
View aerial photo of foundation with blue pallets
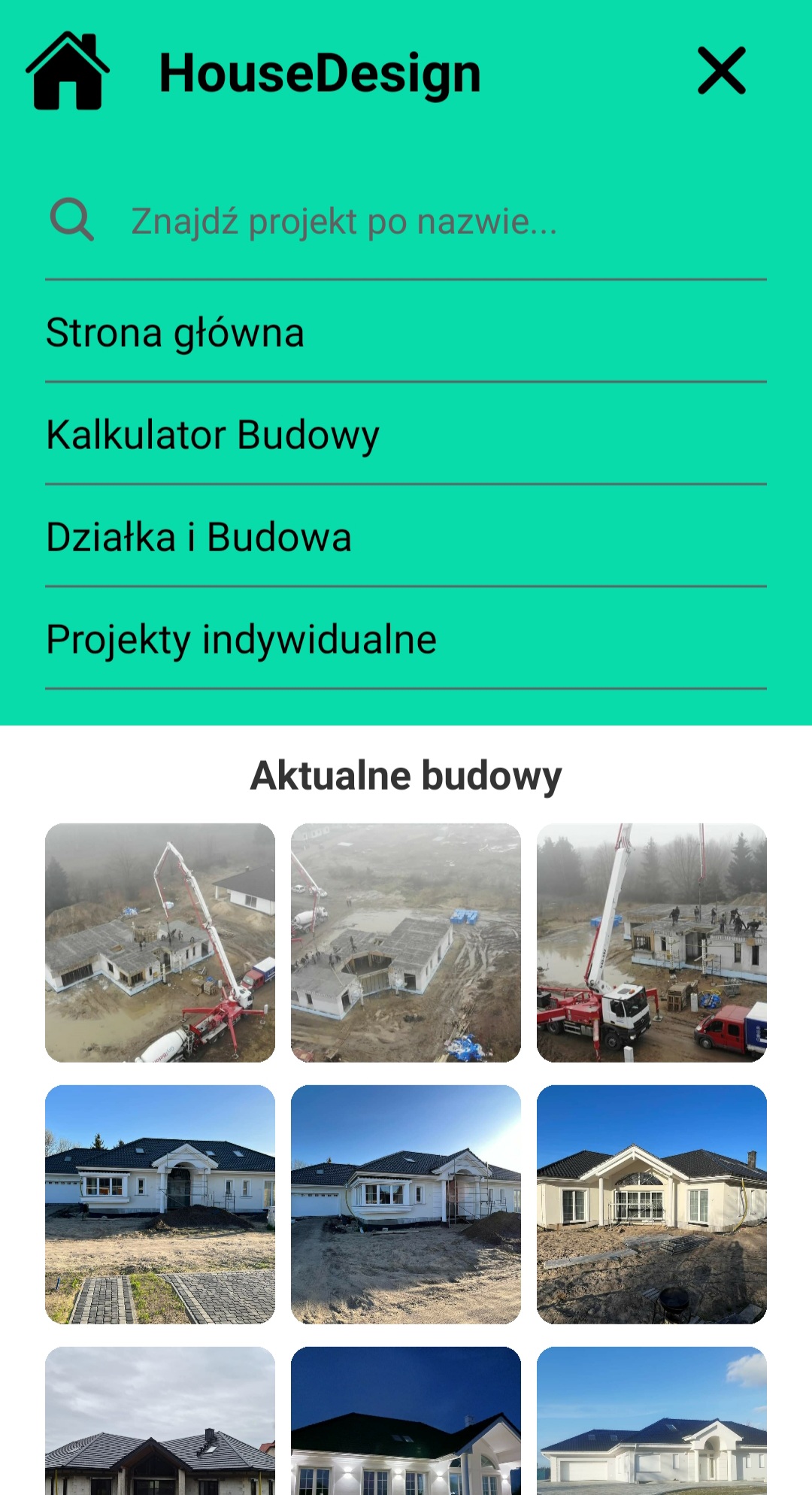click(406, 942)
